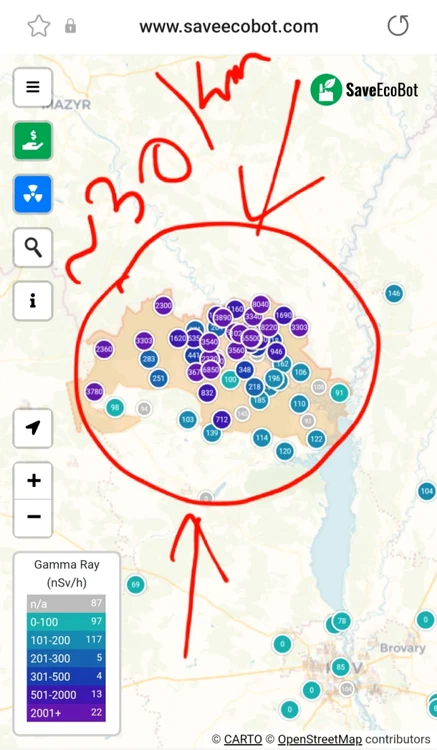
Task: Open the CARTO attribution link
Action: coord(242,739)
